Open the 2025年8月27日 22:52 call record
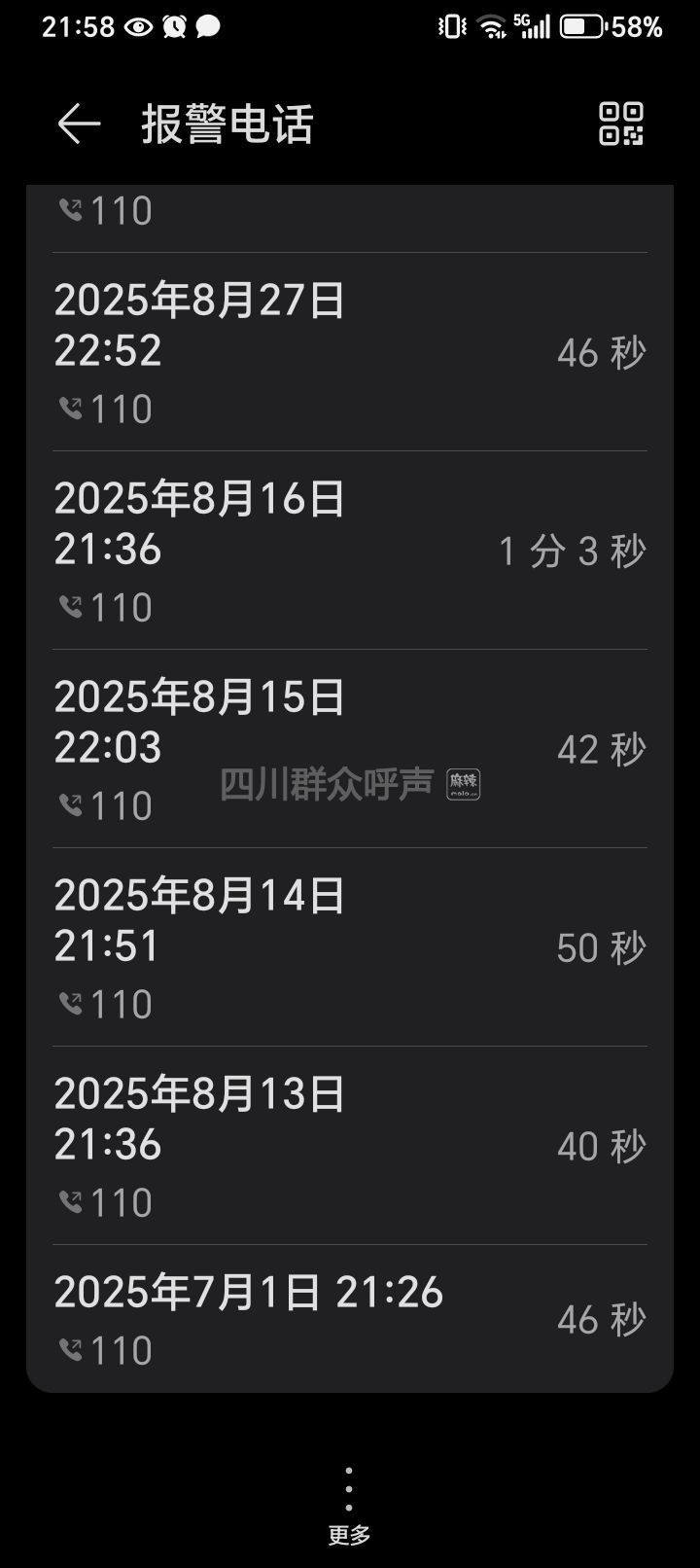This screenshot has width=700, height=1568. tap(349, 352)
